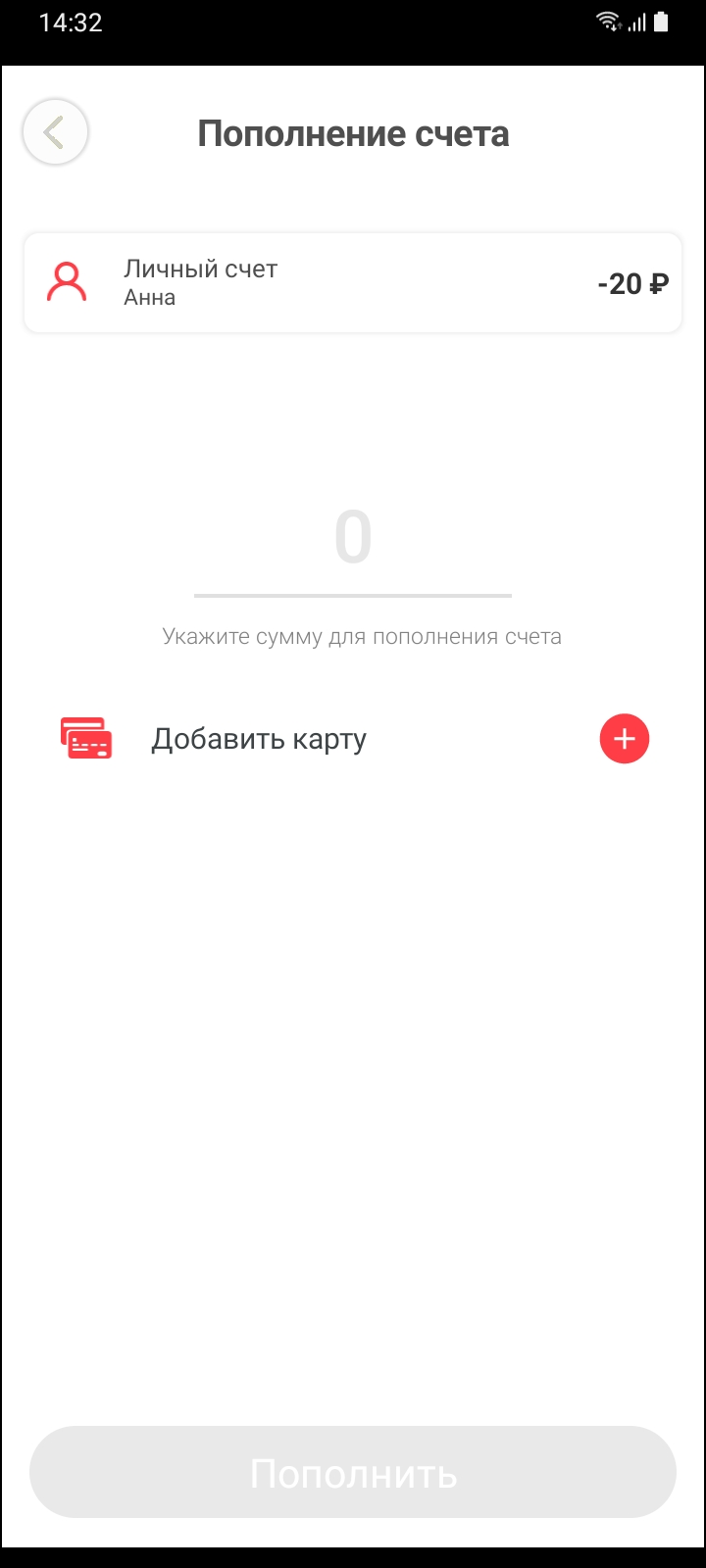Select the Добавить карту row
Viewport: 706px width, 1568px height.
259,739
